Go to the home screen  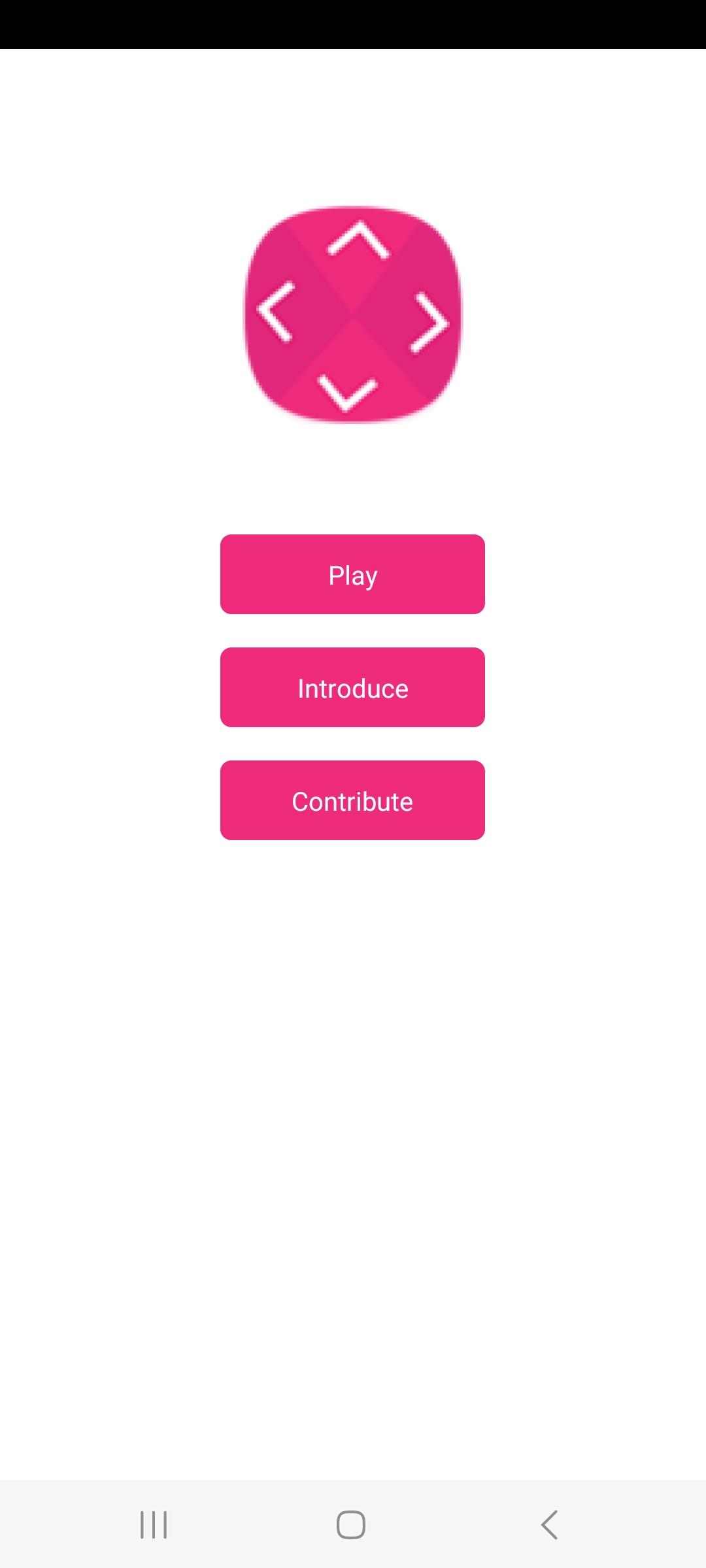[351, 1525]
